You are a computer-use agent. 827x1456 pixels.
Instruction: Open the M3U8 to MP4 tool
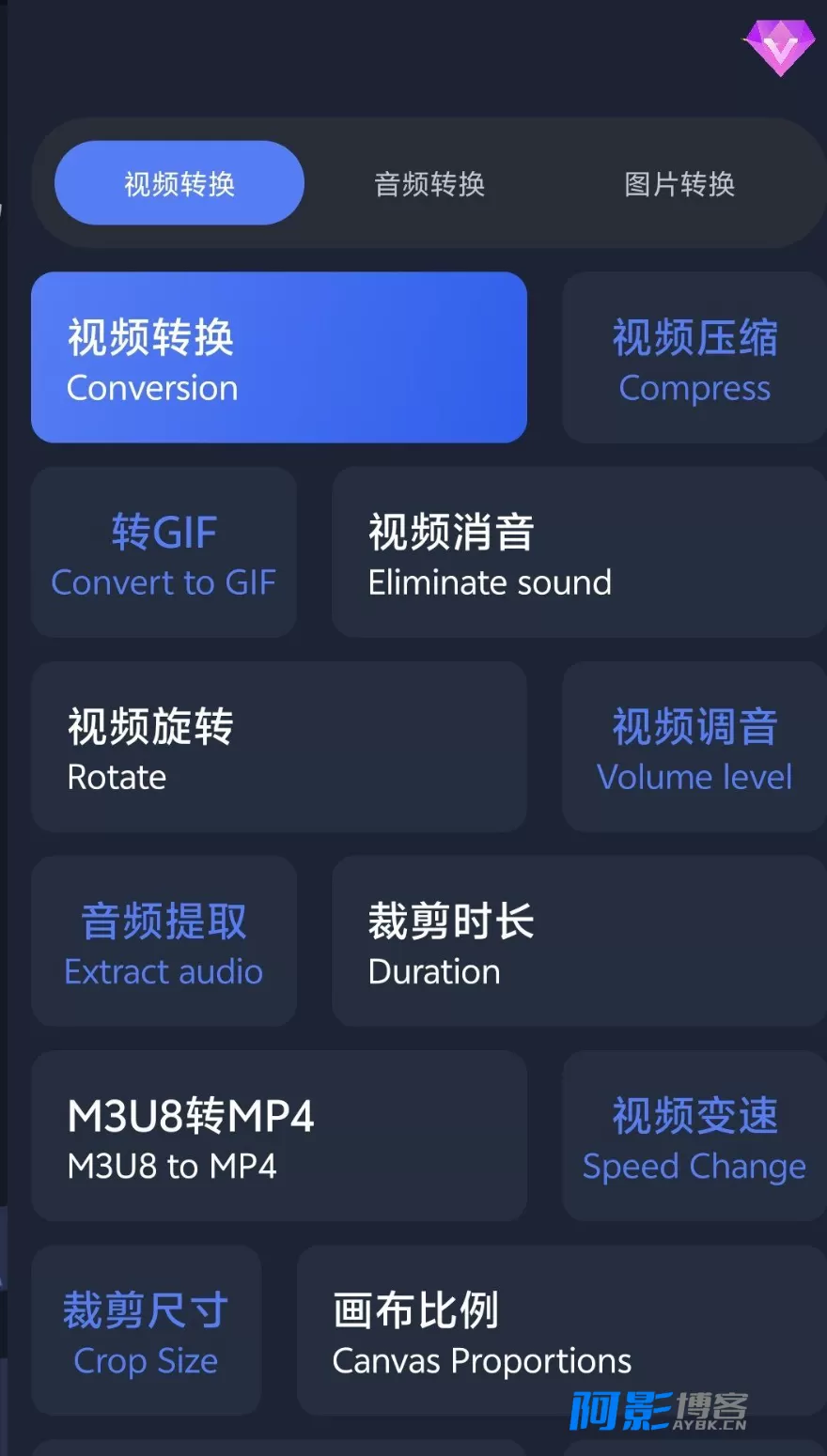(x=279, y=1136)
